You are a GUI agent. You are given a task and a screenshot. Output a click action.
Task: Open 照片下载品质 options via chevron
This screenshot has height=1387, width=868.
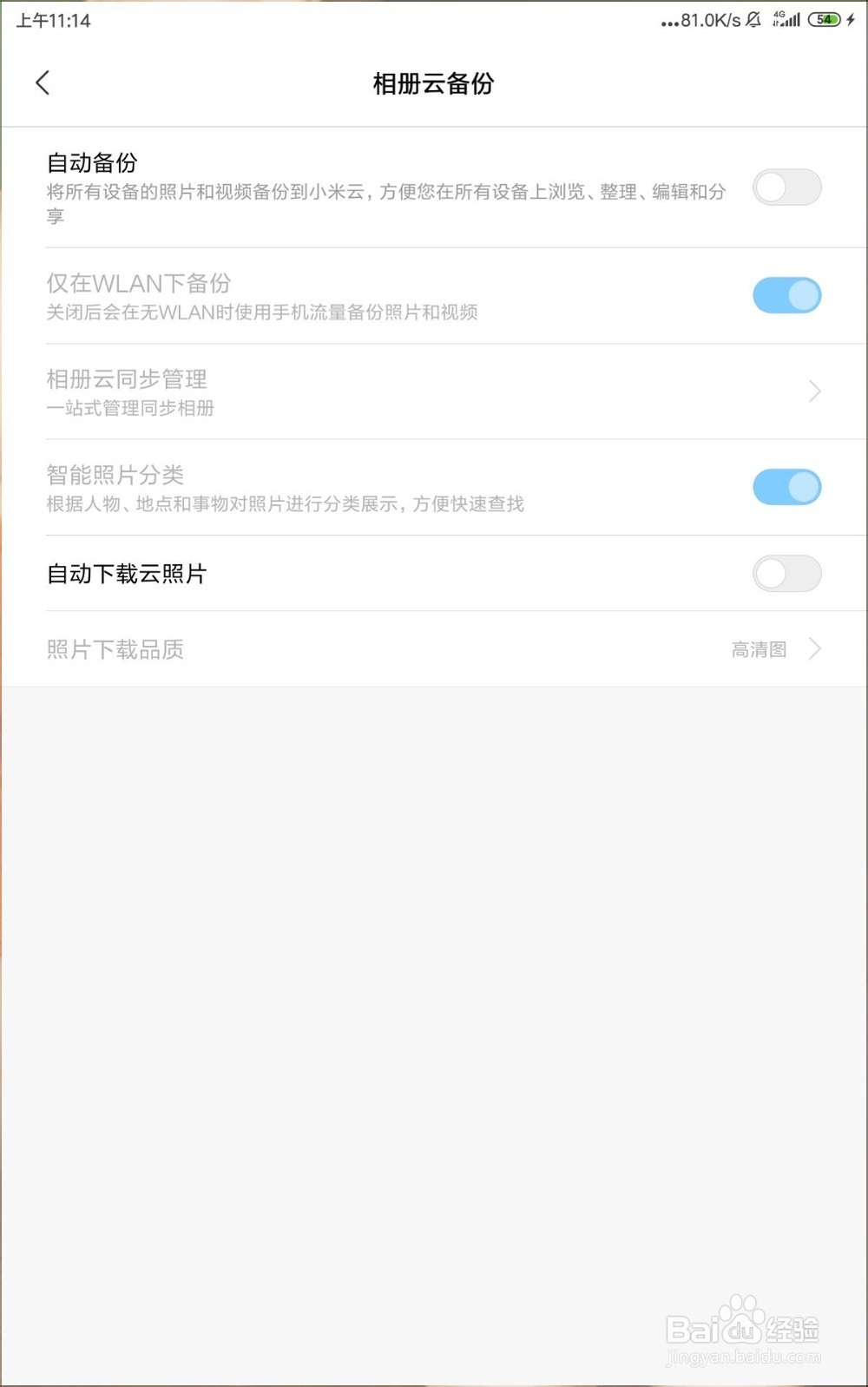pyautogui.click(x=812, y=649)
